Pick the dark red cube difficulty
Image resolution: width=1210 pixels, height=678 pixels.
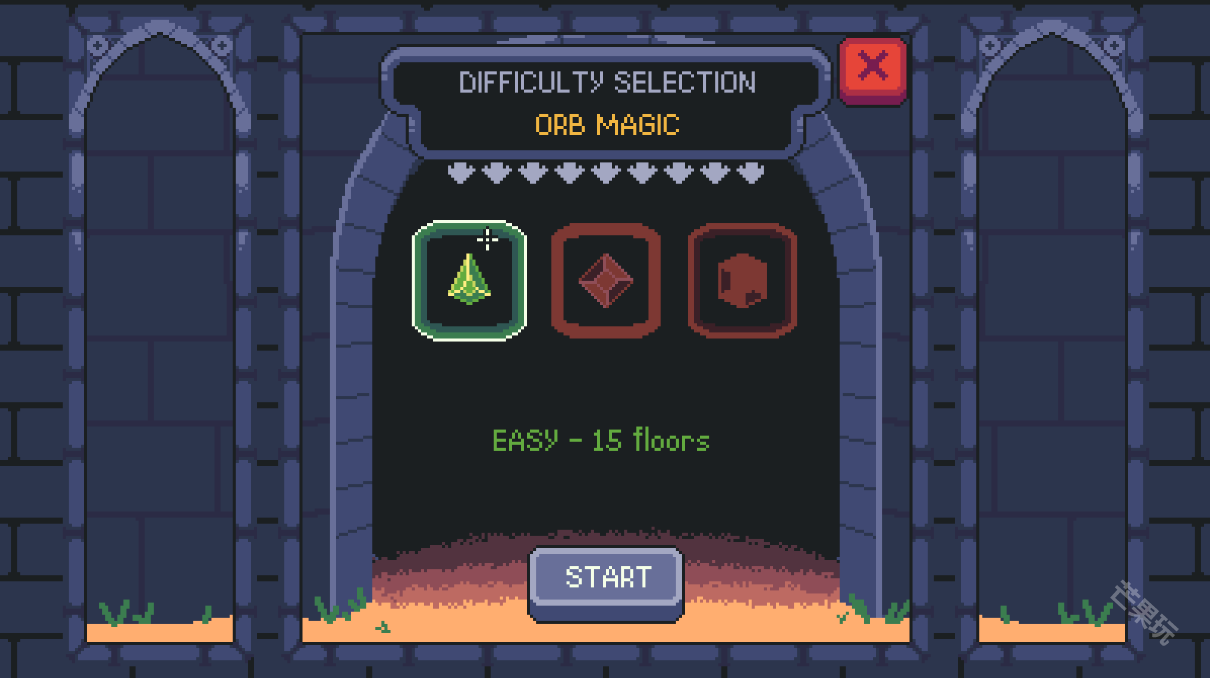[742, 280]
